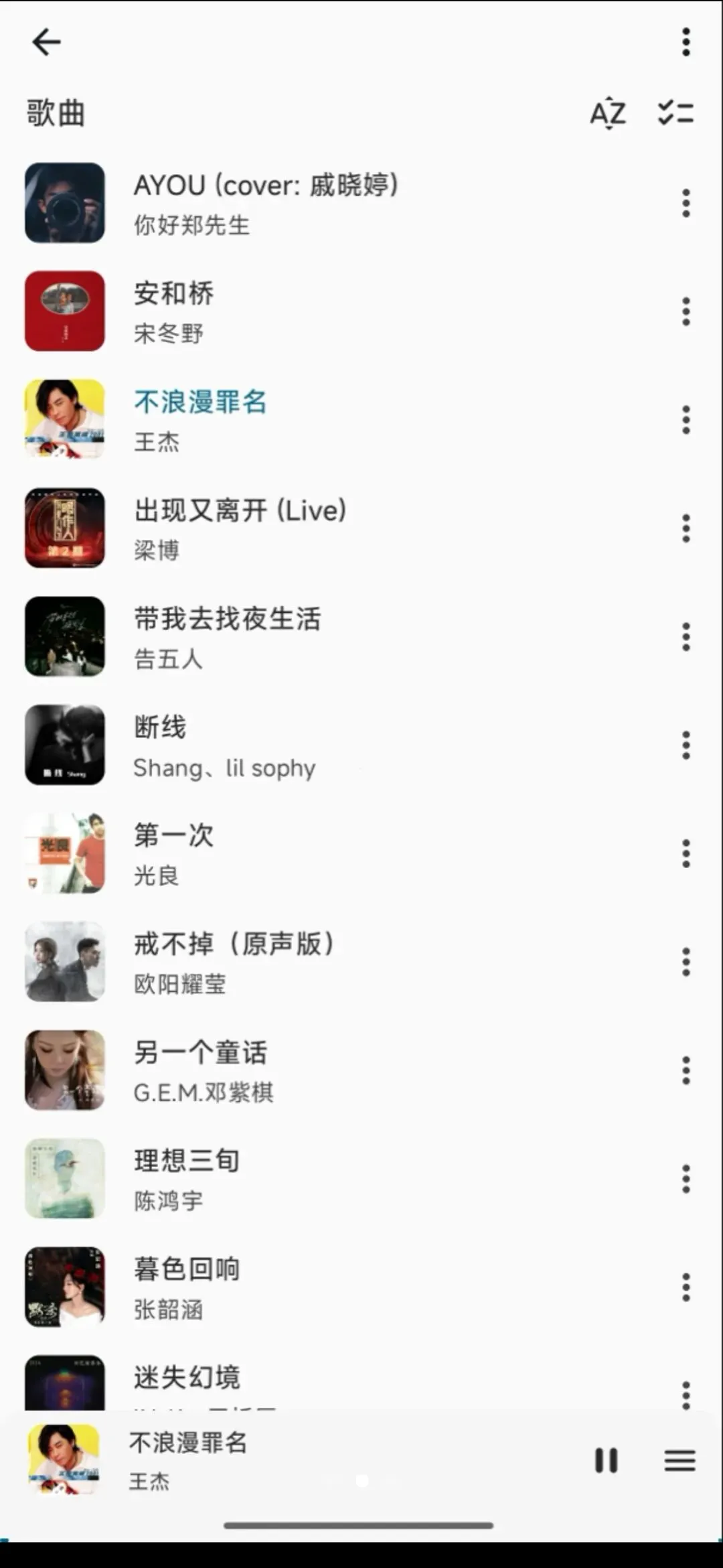Viewport: 723px width, 1568px height.
Task: Pause the currently playing song
Action: (607, 1460)
